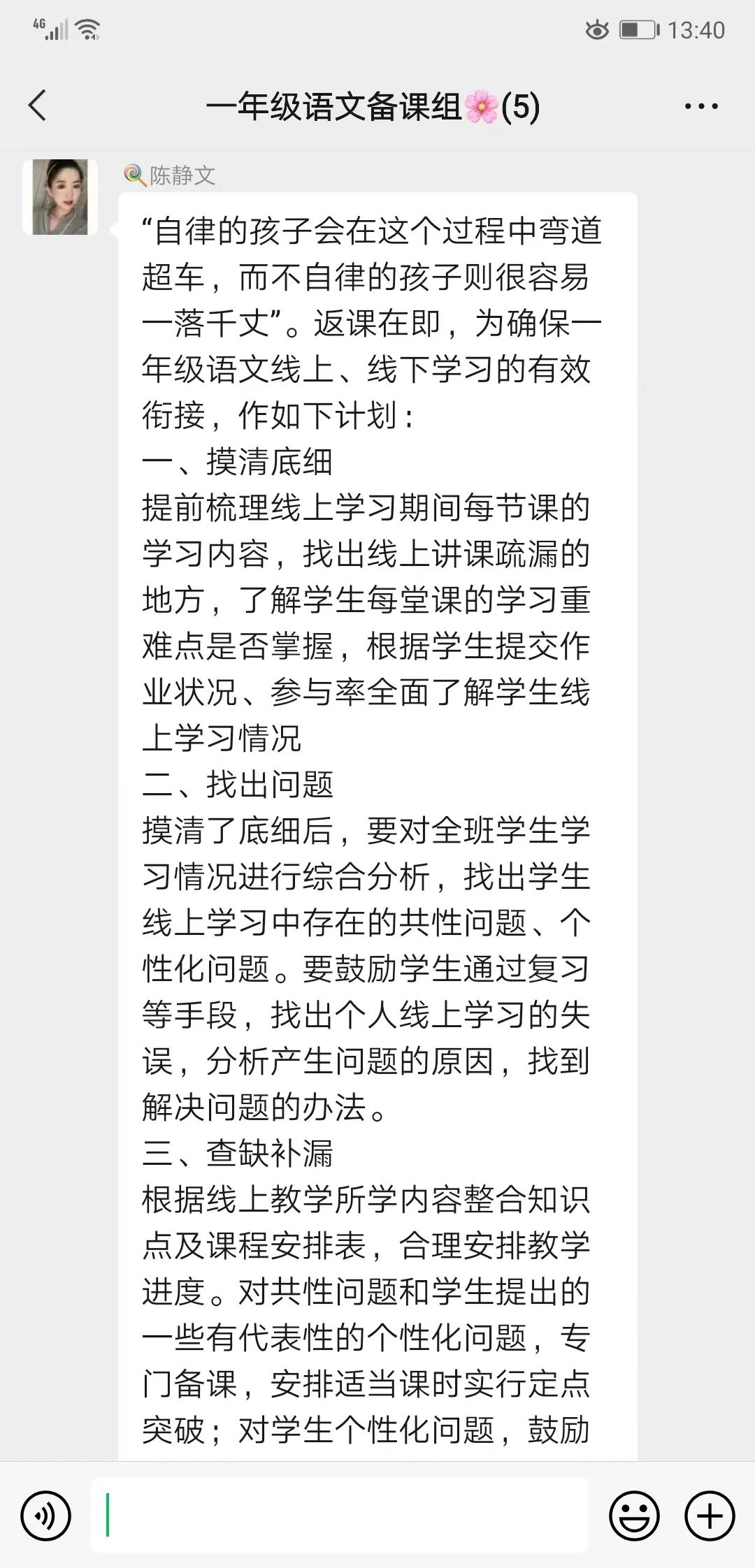Screen dimensions: 755x1568
Task: Open the plus attachments menu
Action: pos(710,1516)
